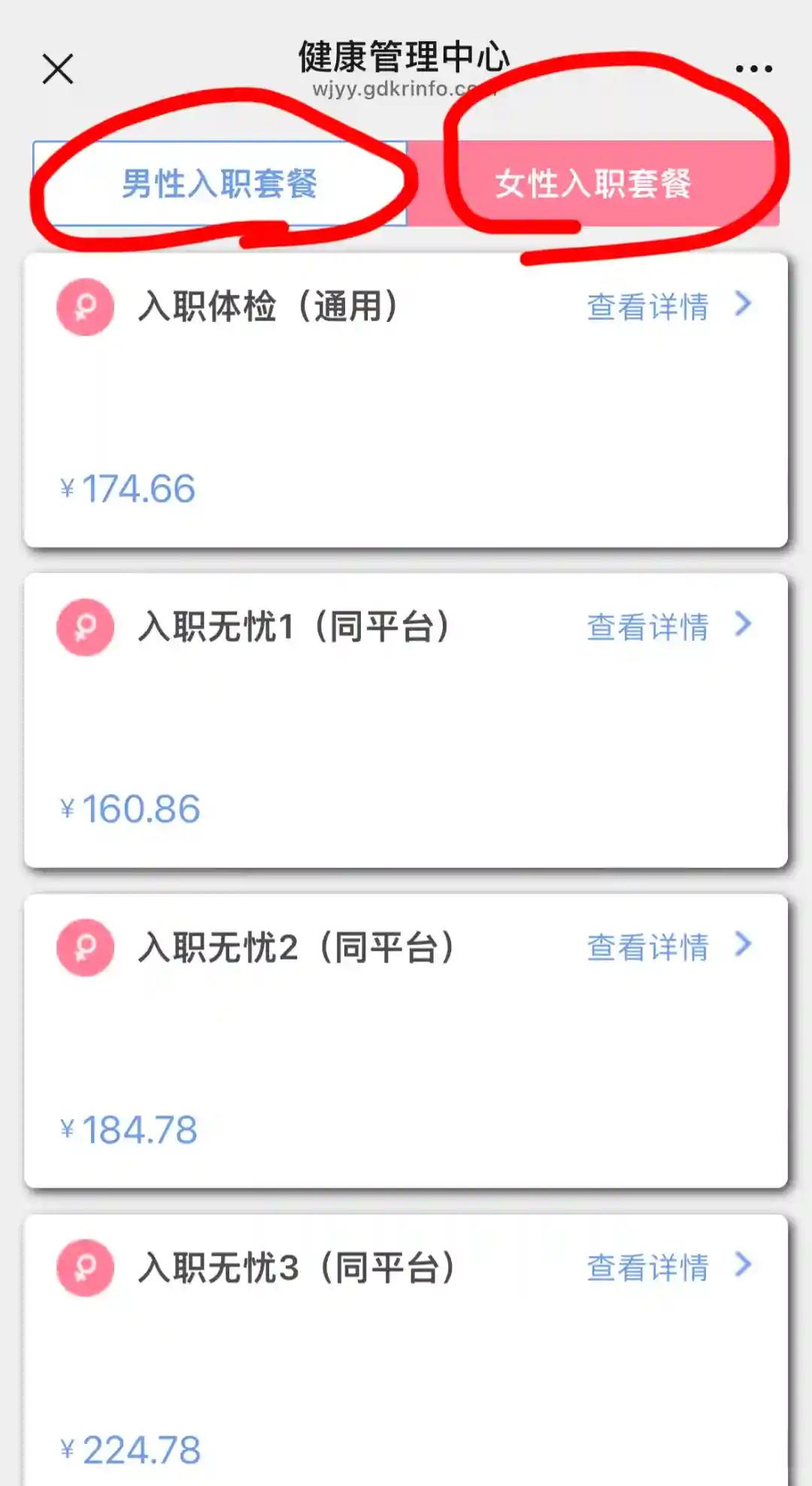The image size is (812, 1486).
Task: Close the 健康管理中心 page
Action: [x=58, y=69]
